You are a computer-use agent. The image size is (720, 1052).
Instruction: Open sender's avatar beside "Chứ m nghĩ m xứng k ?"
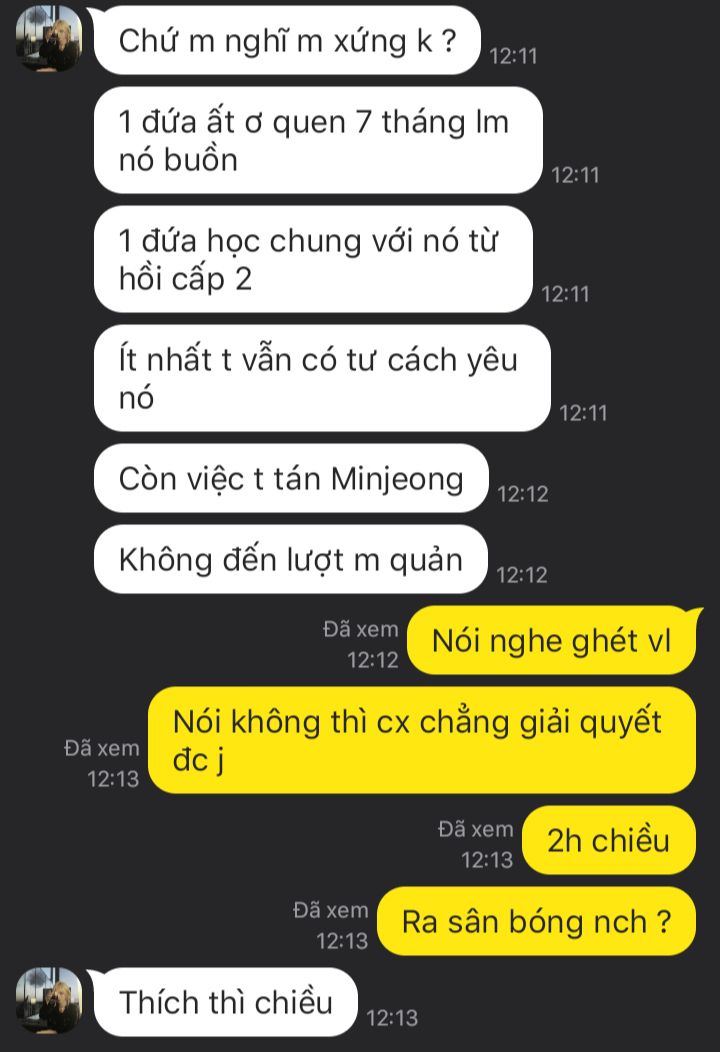49,38
